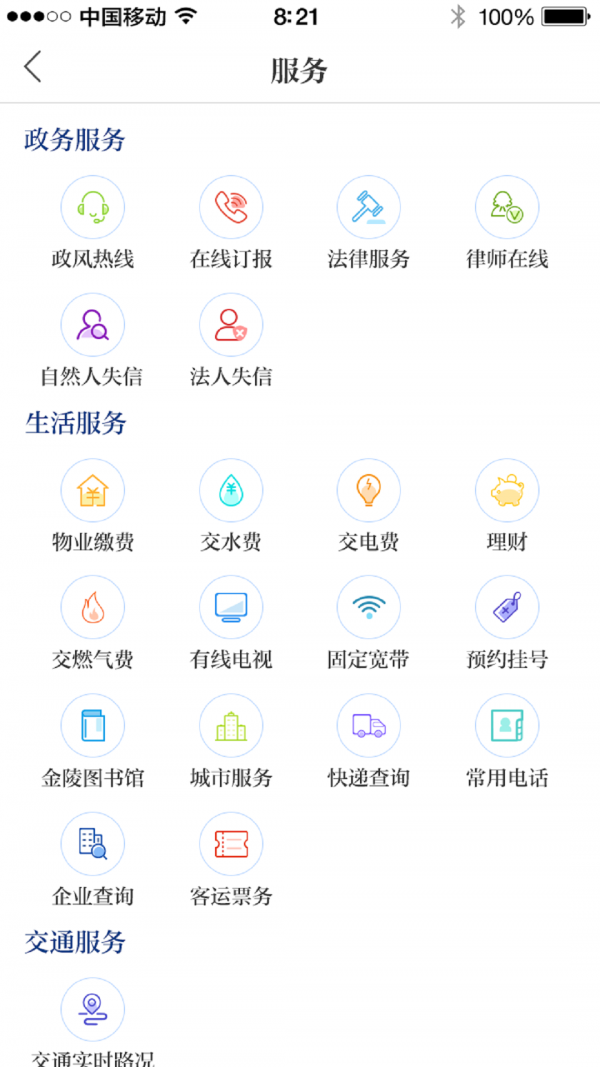Open 自然人失信 lookup
The height and width of the screenshot is (1067, 600).
[93, 325]
